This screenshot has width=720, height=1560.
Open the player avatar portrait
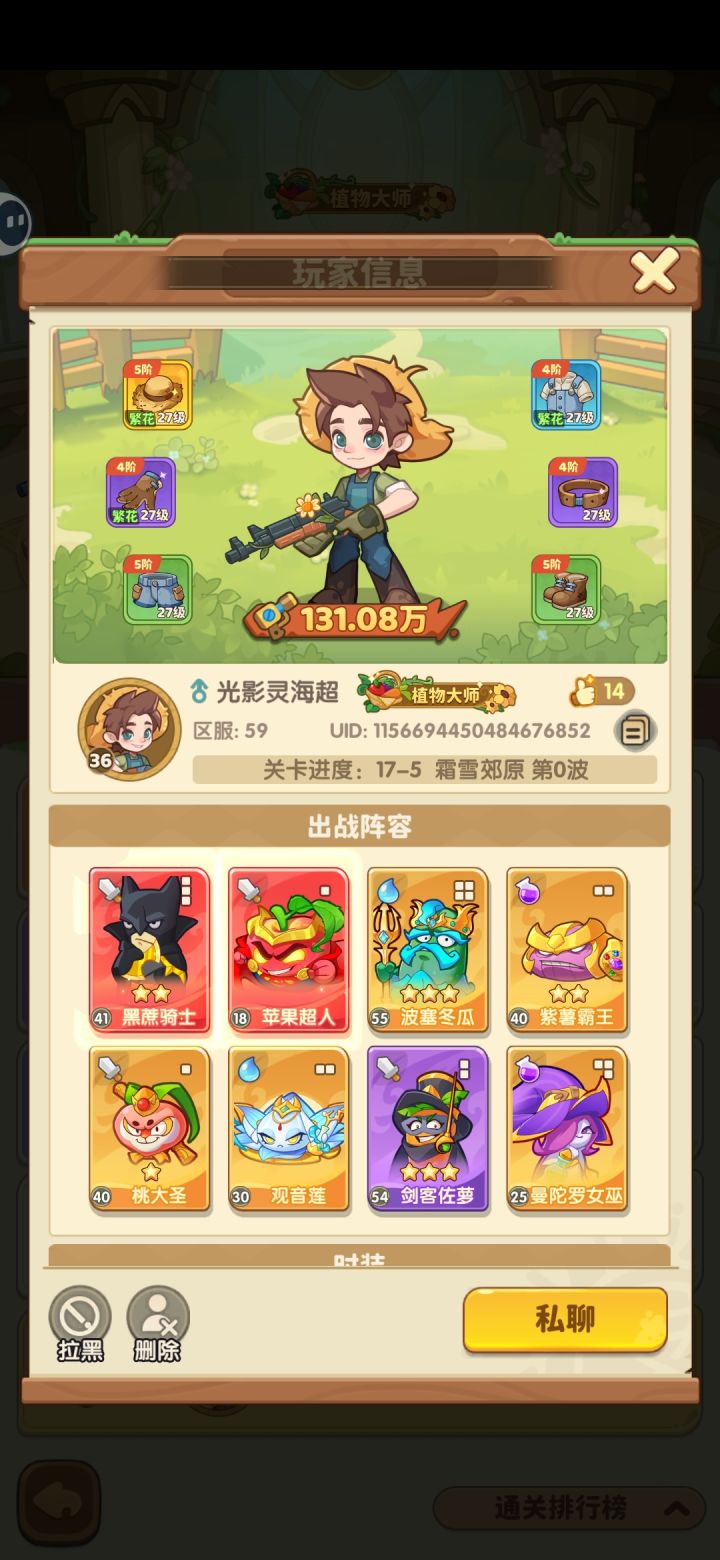pyautogui.click(x=125, y=730)
